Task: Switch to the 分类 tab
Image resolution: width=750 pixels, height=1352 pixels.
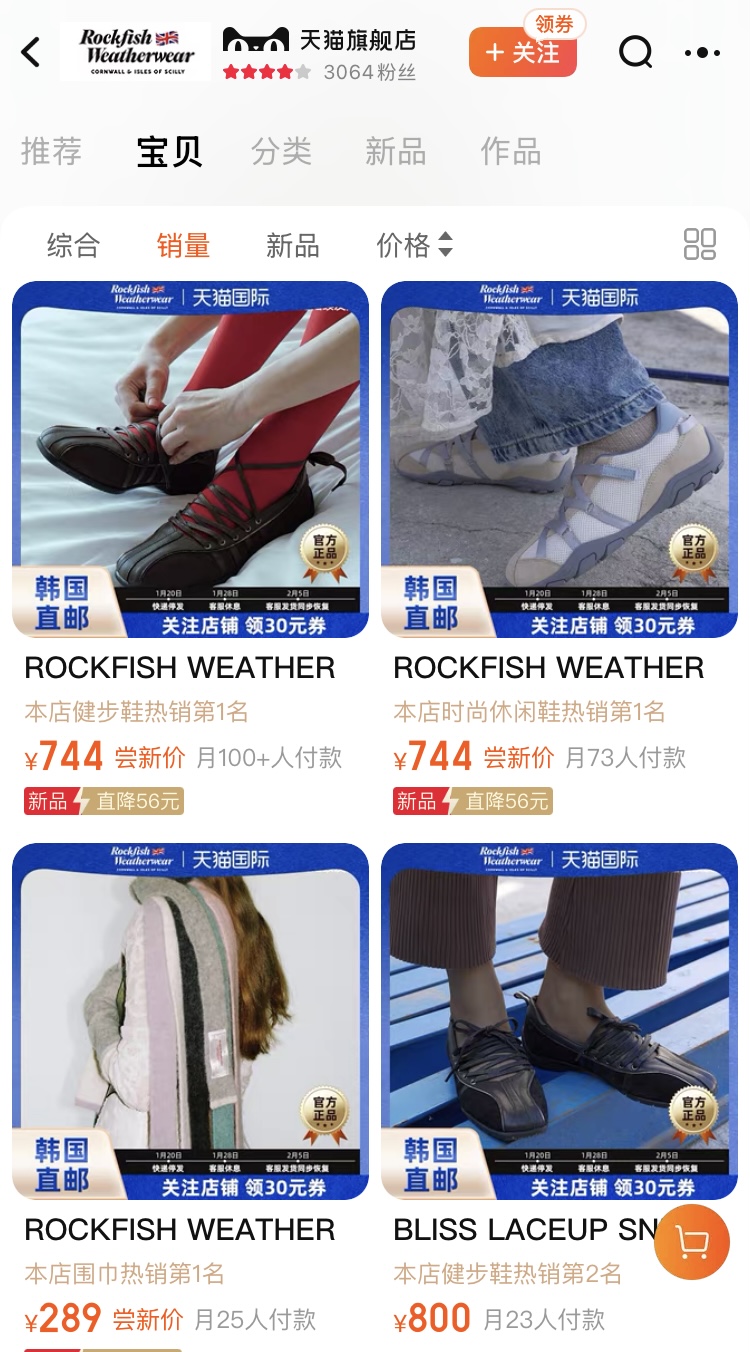Action: (x=281, y=152)
